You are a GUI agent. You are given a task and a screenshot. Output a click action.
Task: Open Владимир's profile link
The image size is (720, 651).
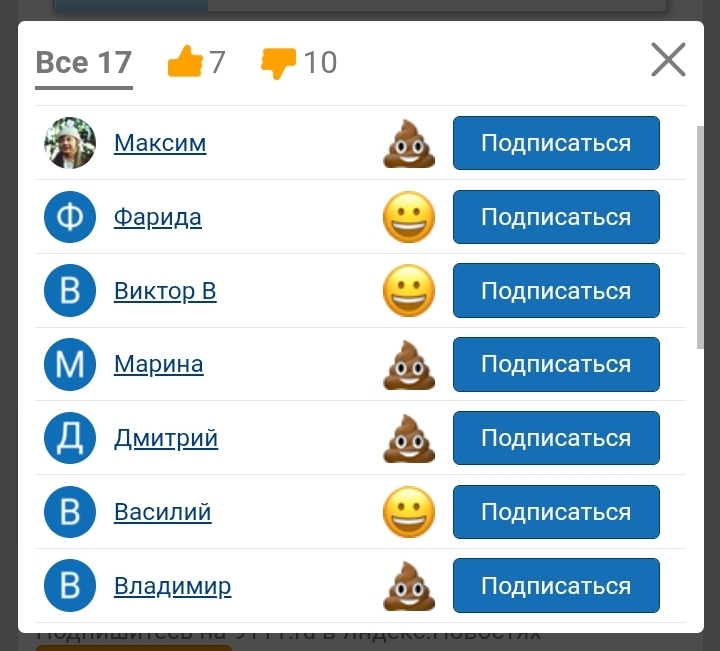172,586
